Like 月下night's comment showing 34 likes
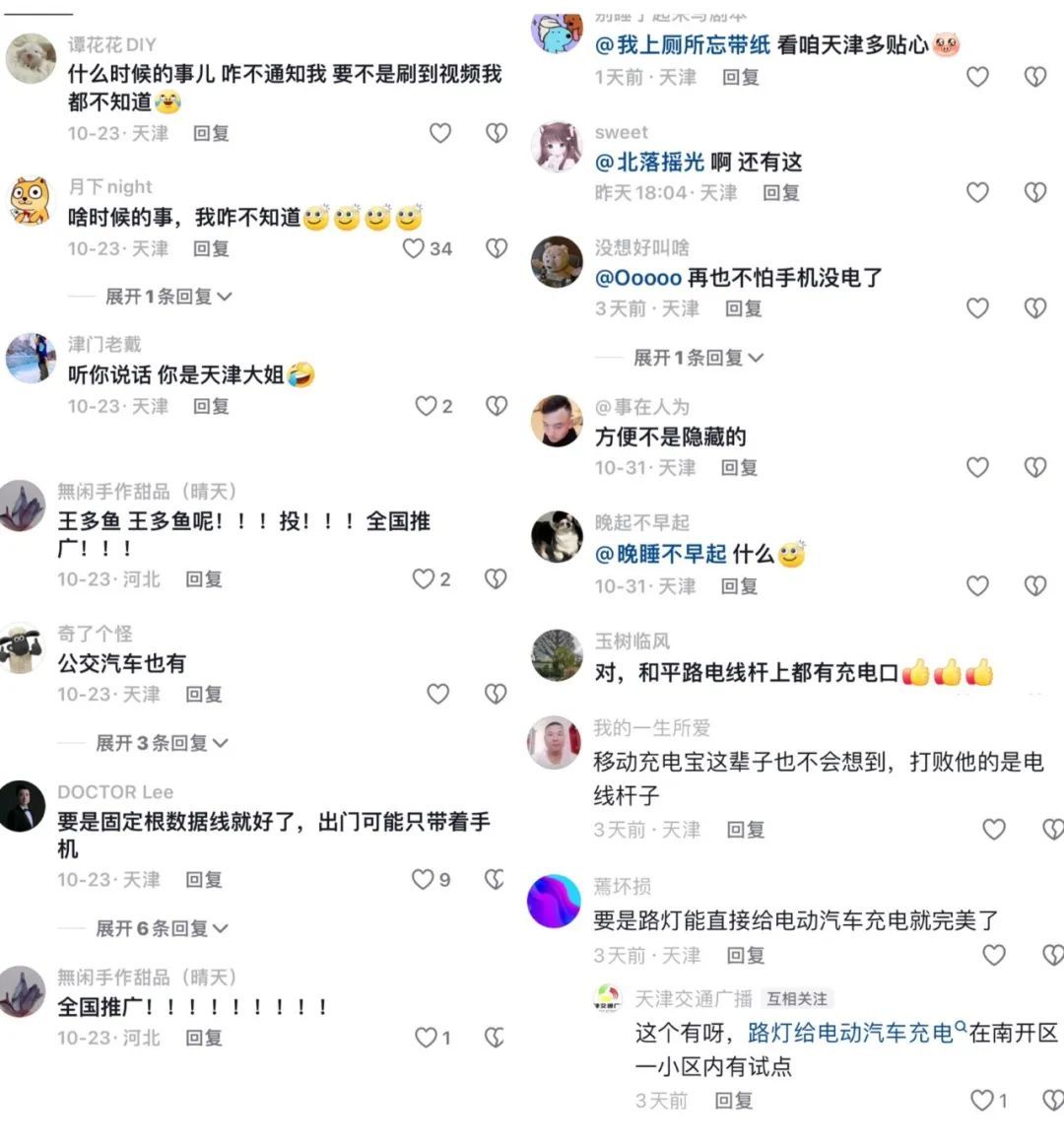Image resolution: width=1064 pixels, height=1147 pixels. tap(424, 249)
